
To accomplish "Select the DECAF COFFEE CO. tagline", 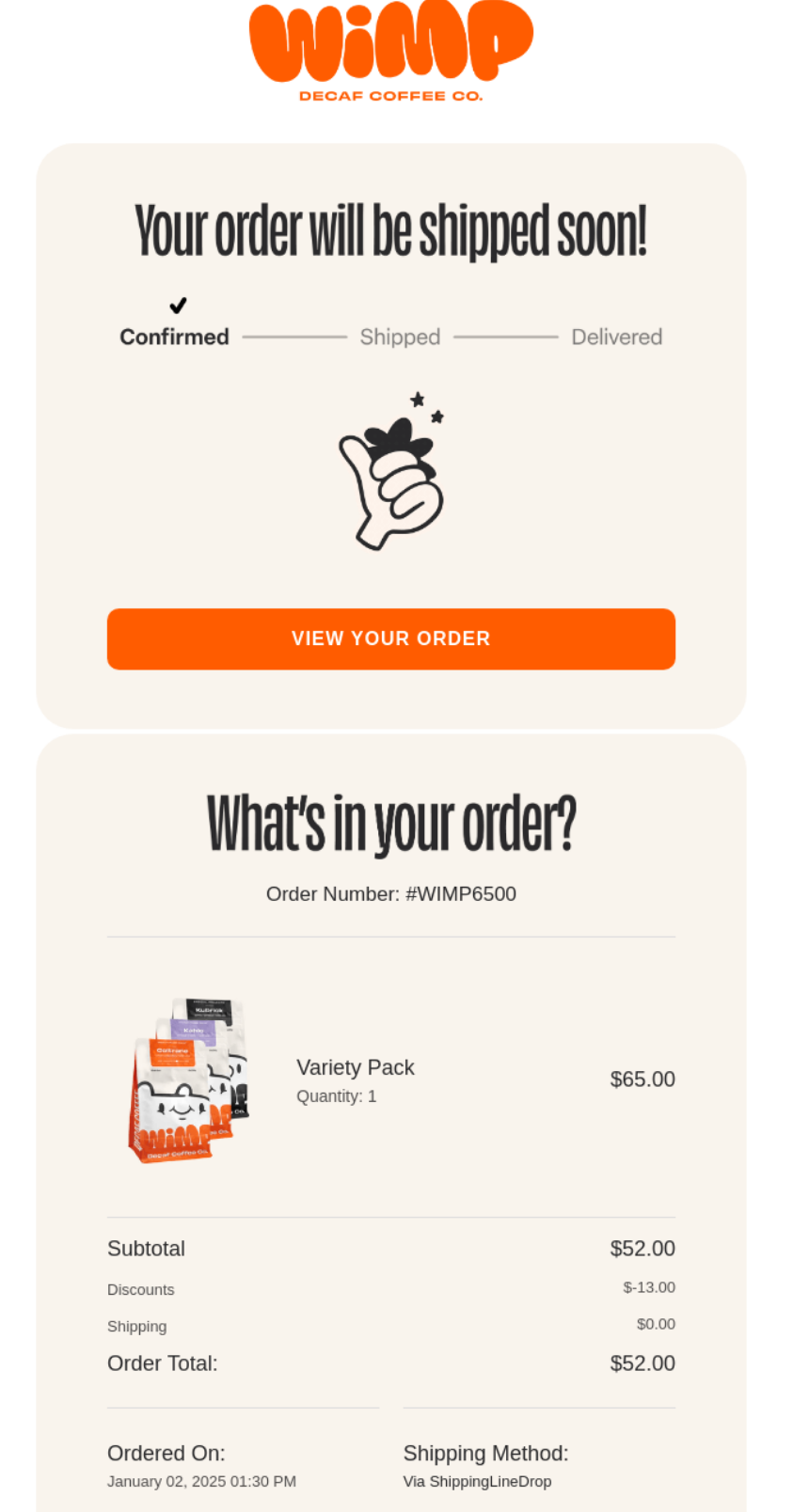I will (x=391, y=94).
